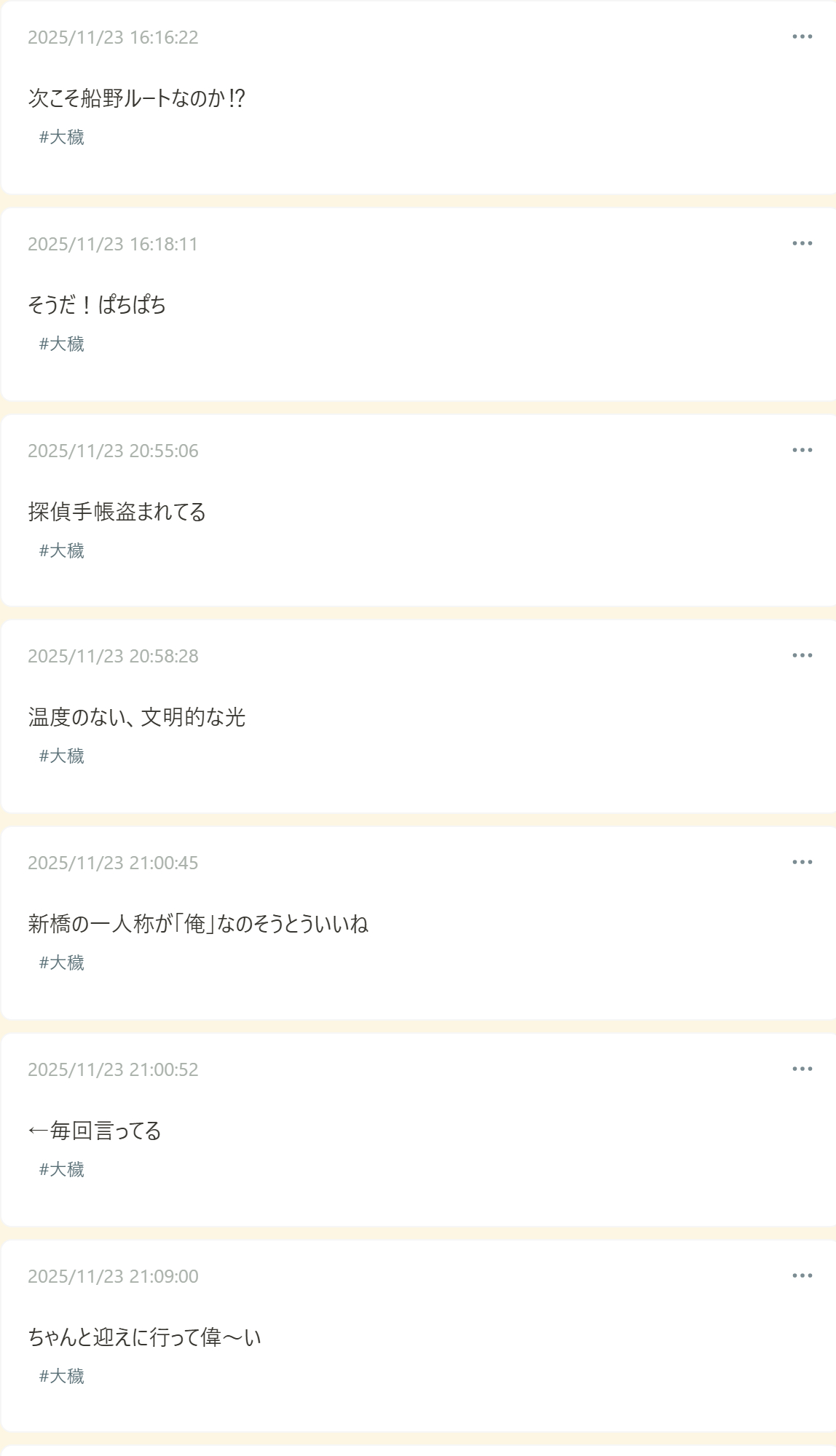Select the #大穢 tag under 探偵手帳盗まれてる
The image size is (836, 1456).
coord(62,550)
